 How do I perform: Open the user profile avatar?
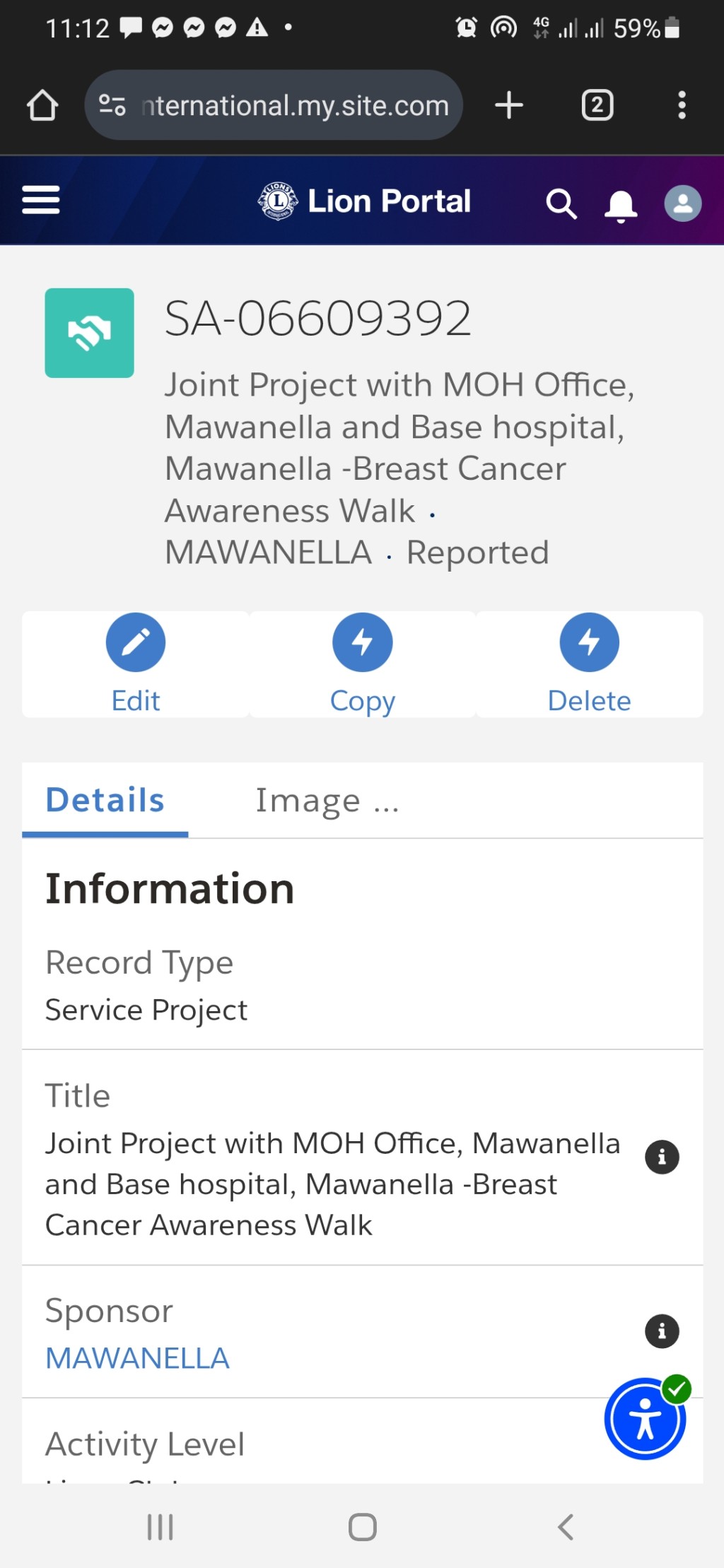[682, 204]
